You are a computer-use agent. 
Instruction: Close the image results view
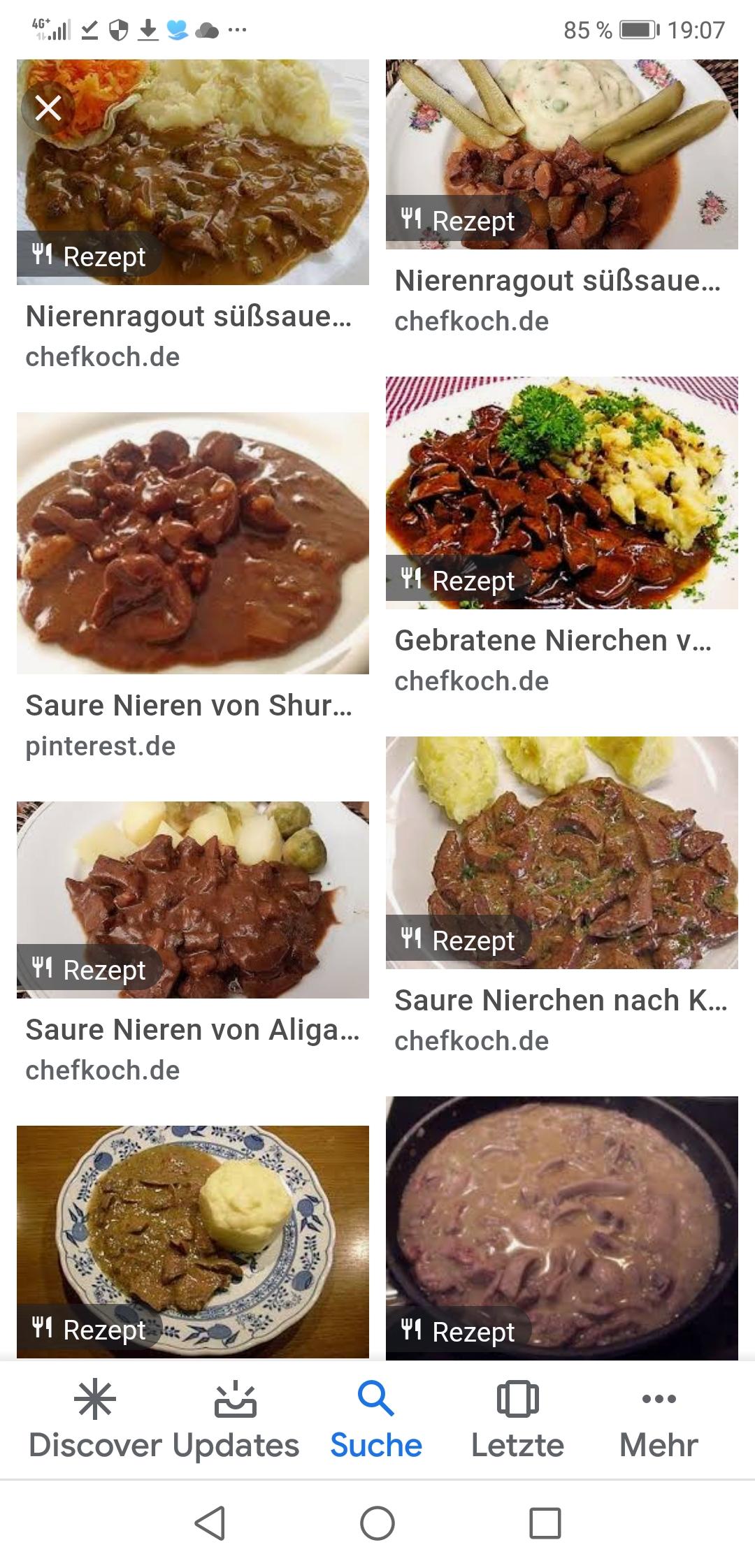point(48,108)
